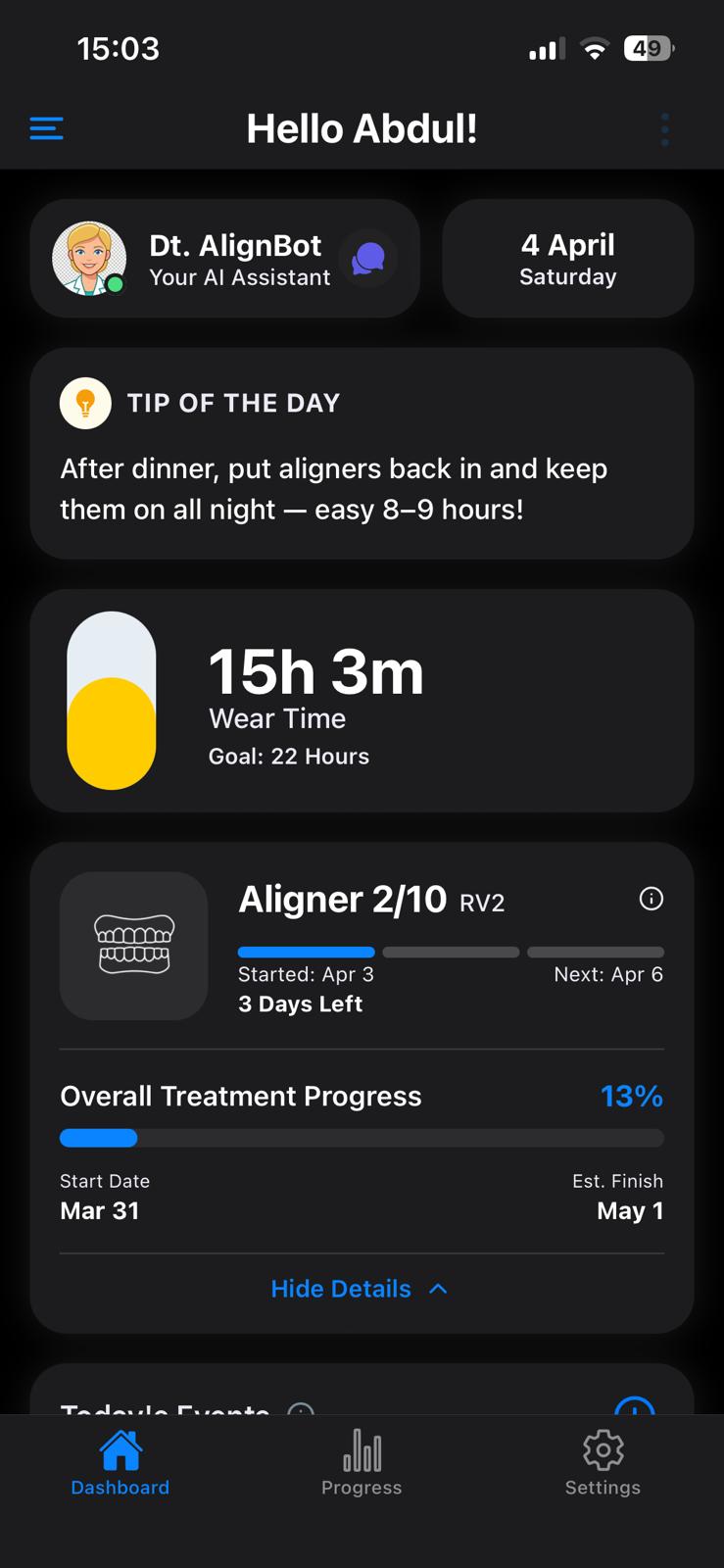Collapse with Hide Details

point(360,1289)
